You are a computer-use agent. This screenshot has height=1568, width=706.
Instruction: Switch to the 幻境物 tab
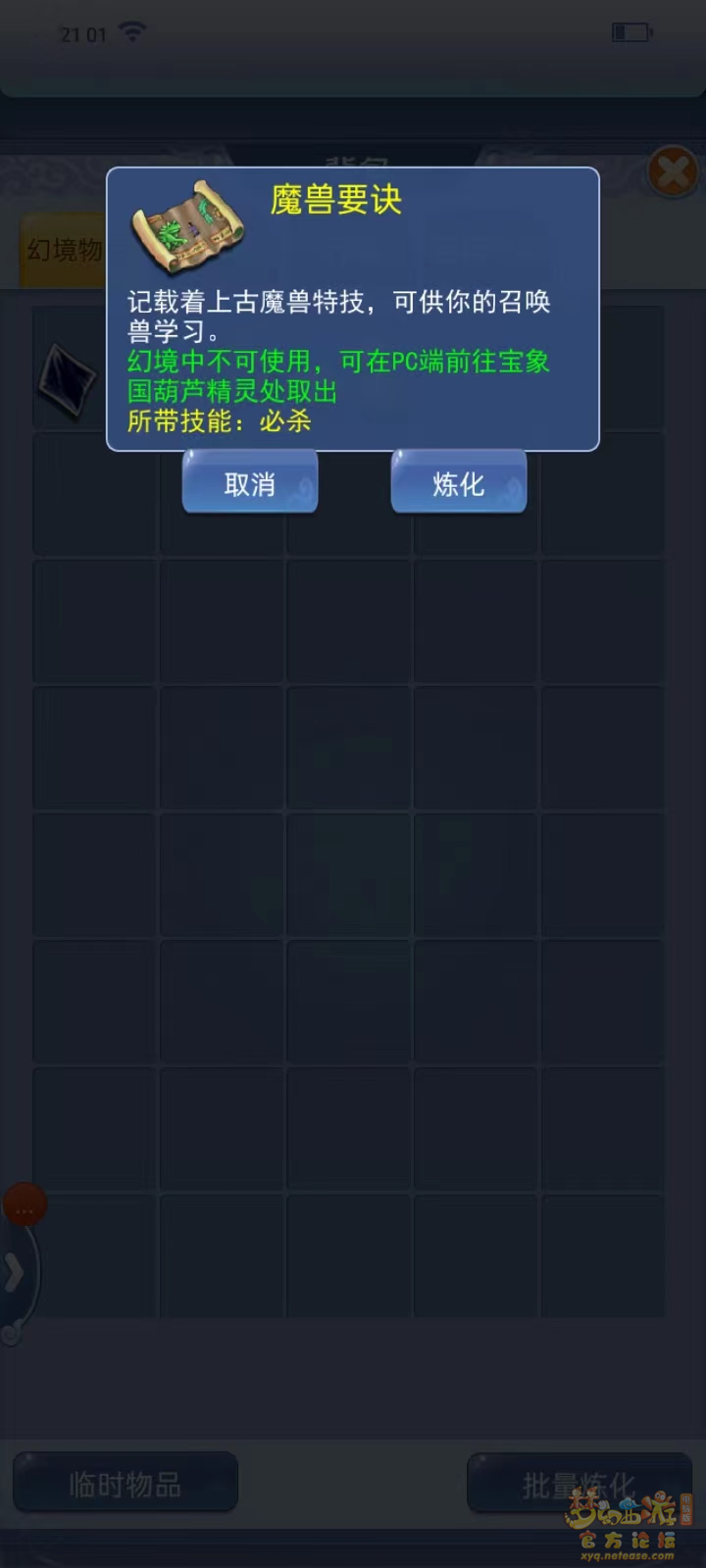pos(64,251)
